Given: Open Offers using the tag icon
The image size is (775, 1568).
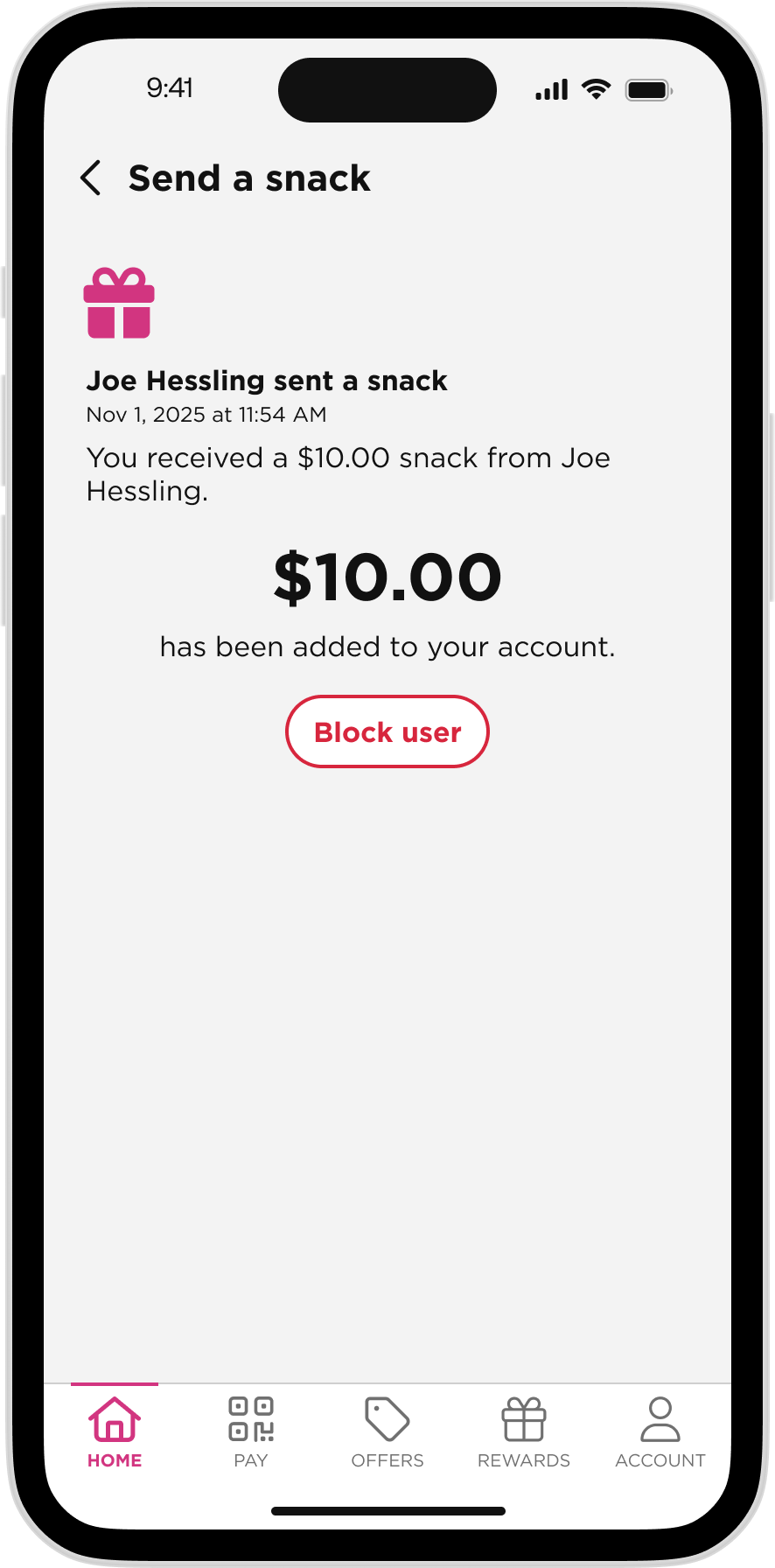Looking at the screenshot, I should tap(387, 1418).
